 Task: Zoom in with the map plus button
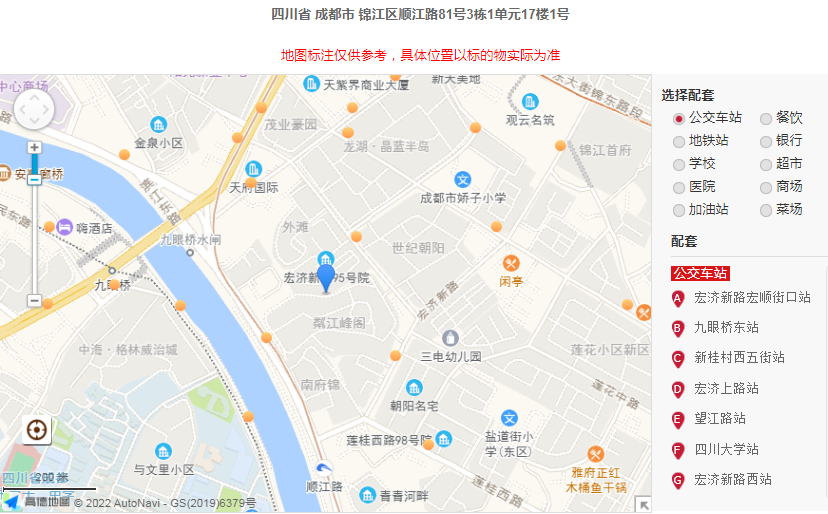[34, 147]
